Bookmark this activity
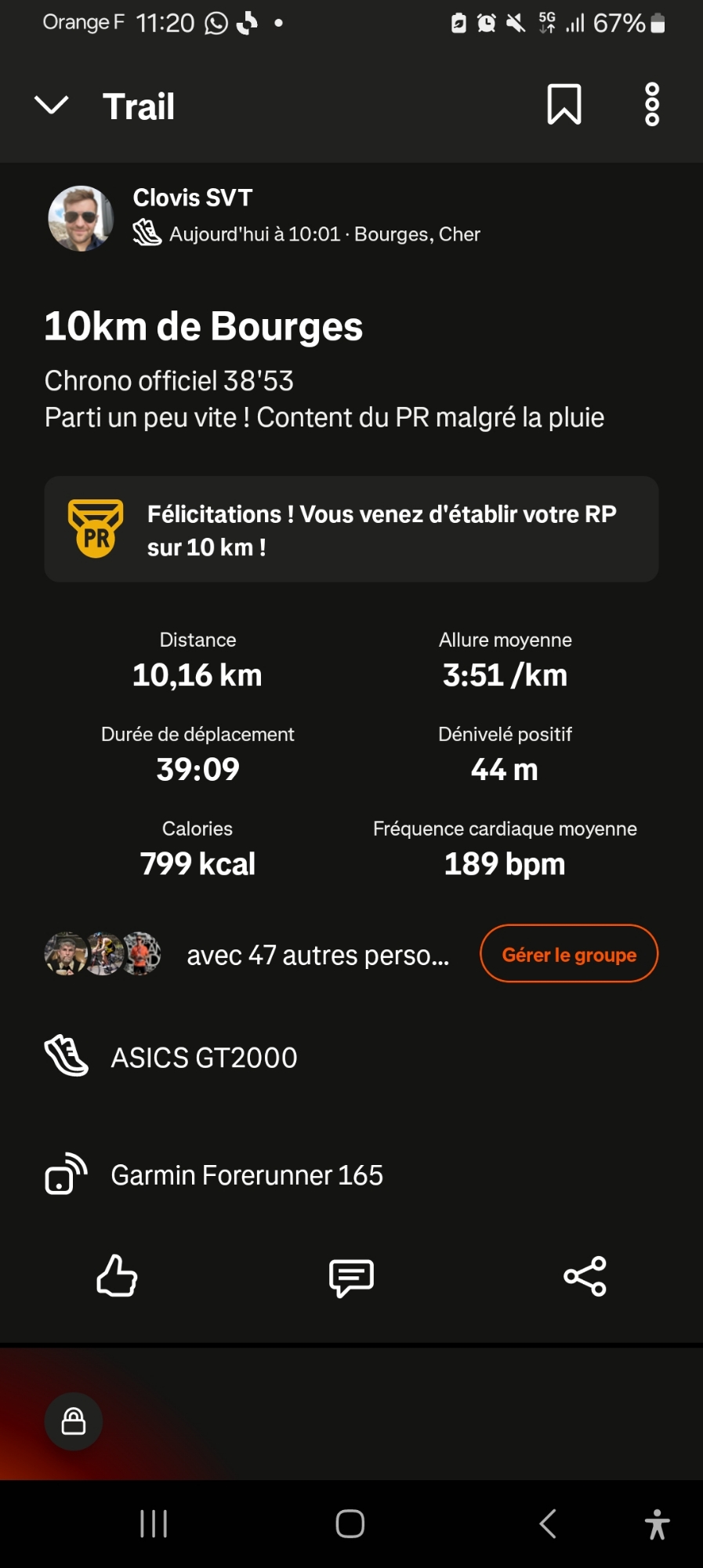 point(563,105)
